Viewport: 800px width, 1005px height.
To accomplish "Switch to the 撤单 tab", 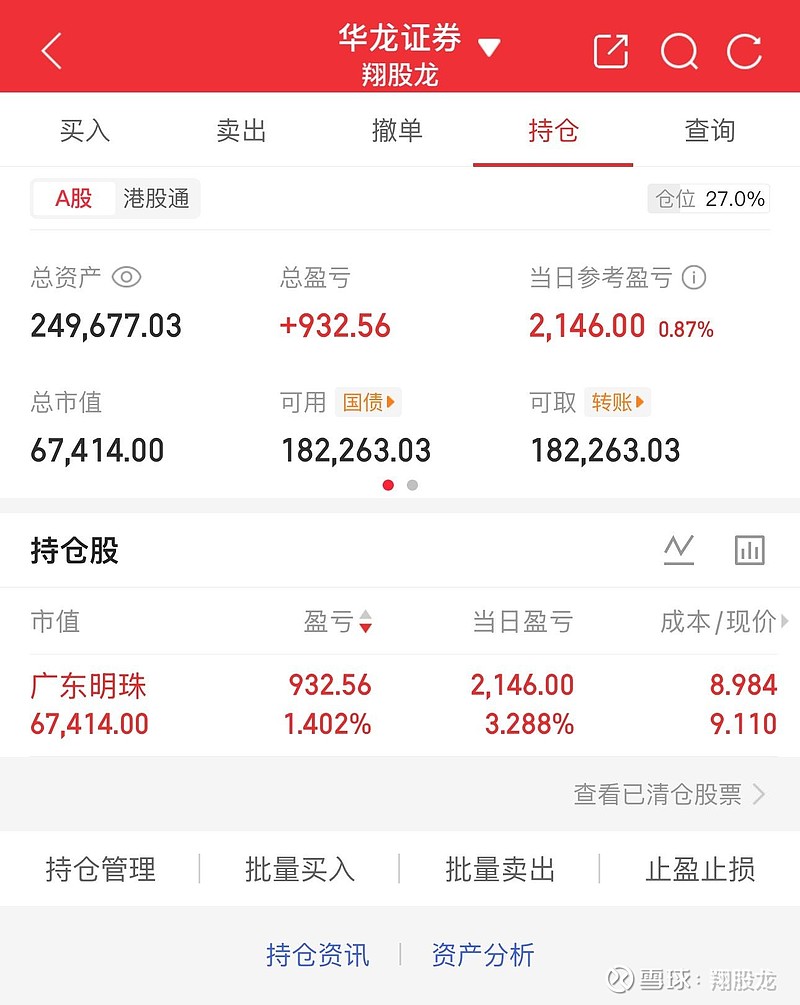I will point(397,130).
